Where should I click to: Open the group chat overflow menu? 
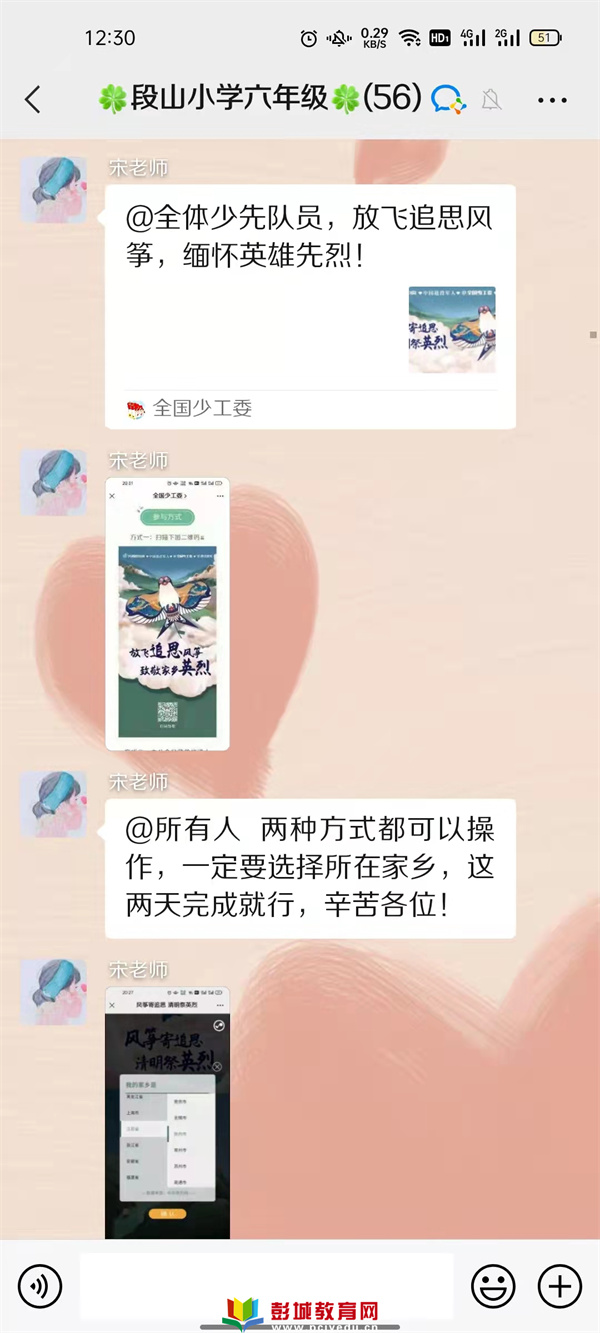[x=552, y=99]
